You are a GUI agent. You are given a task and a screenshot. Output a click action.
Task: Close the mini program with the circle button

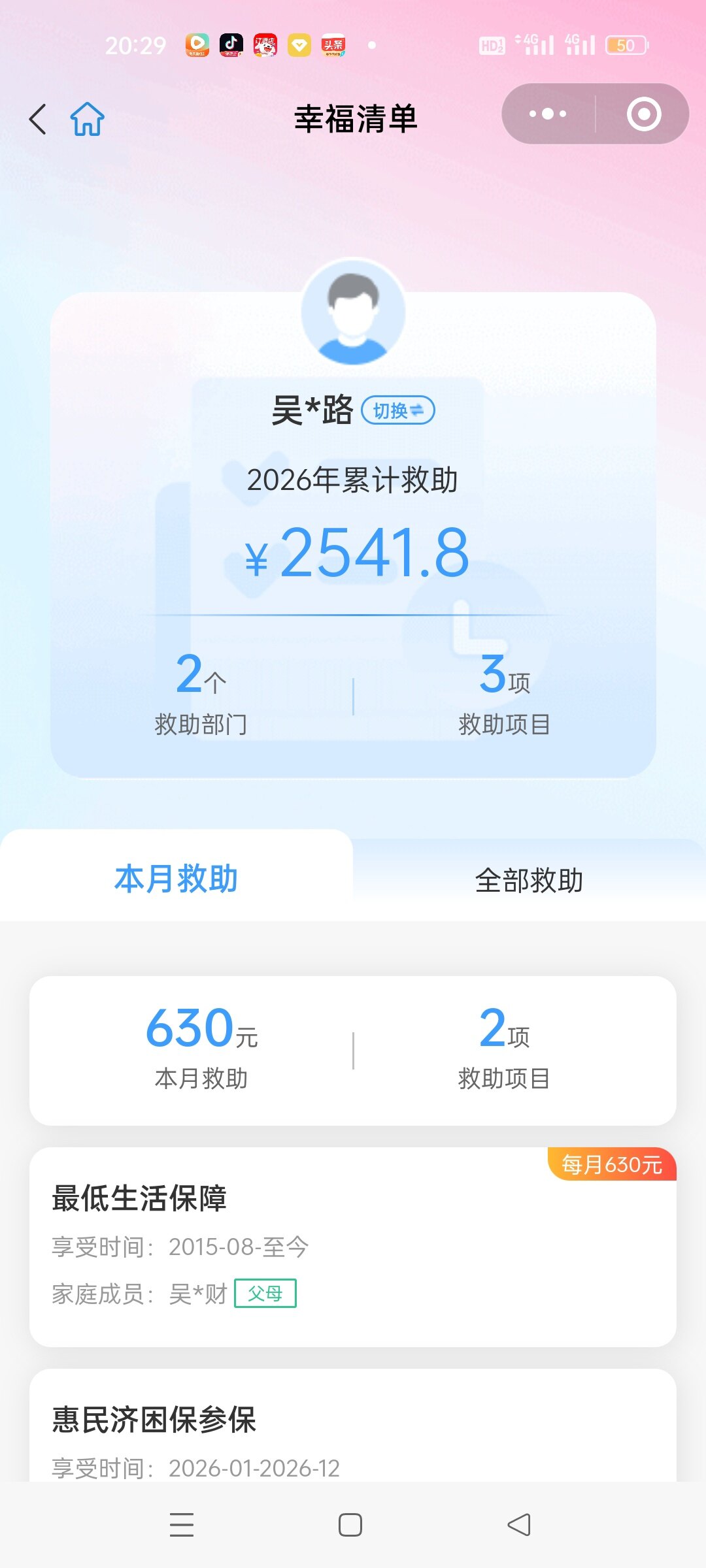point(643,114)
